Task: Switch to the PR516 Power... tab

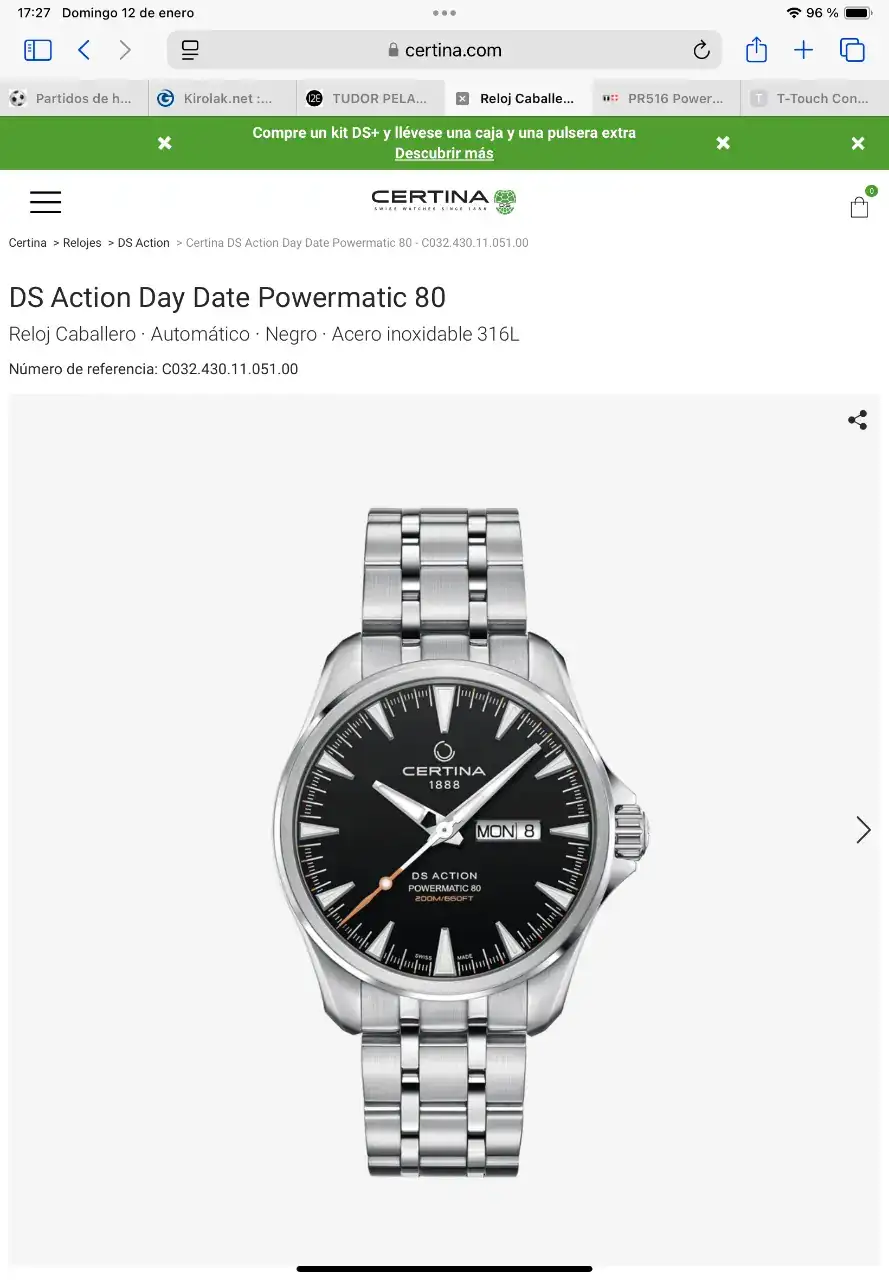Action: [666, 98]
